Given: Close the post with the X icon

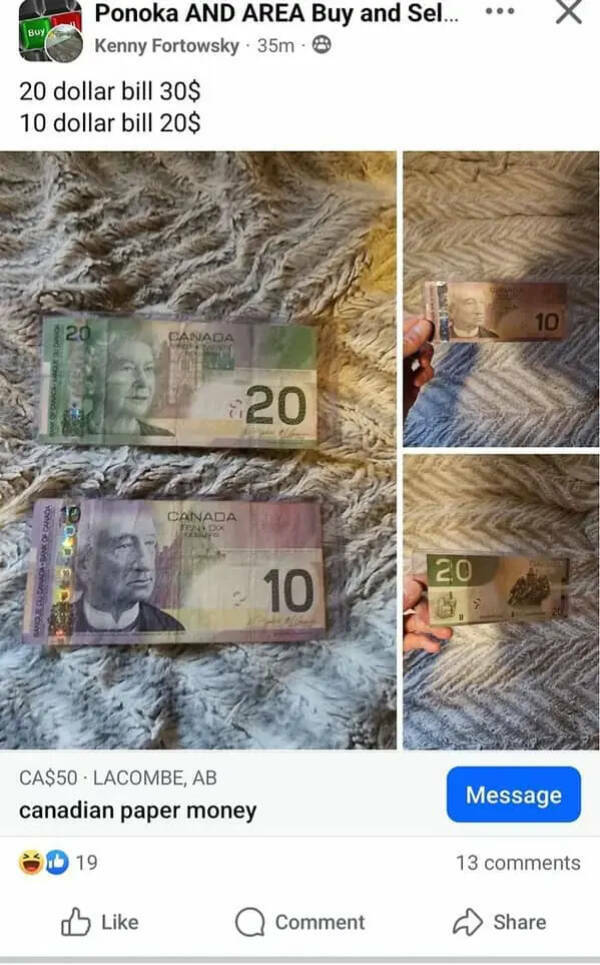Looking at the screenshot, I should tap(568, 13).
